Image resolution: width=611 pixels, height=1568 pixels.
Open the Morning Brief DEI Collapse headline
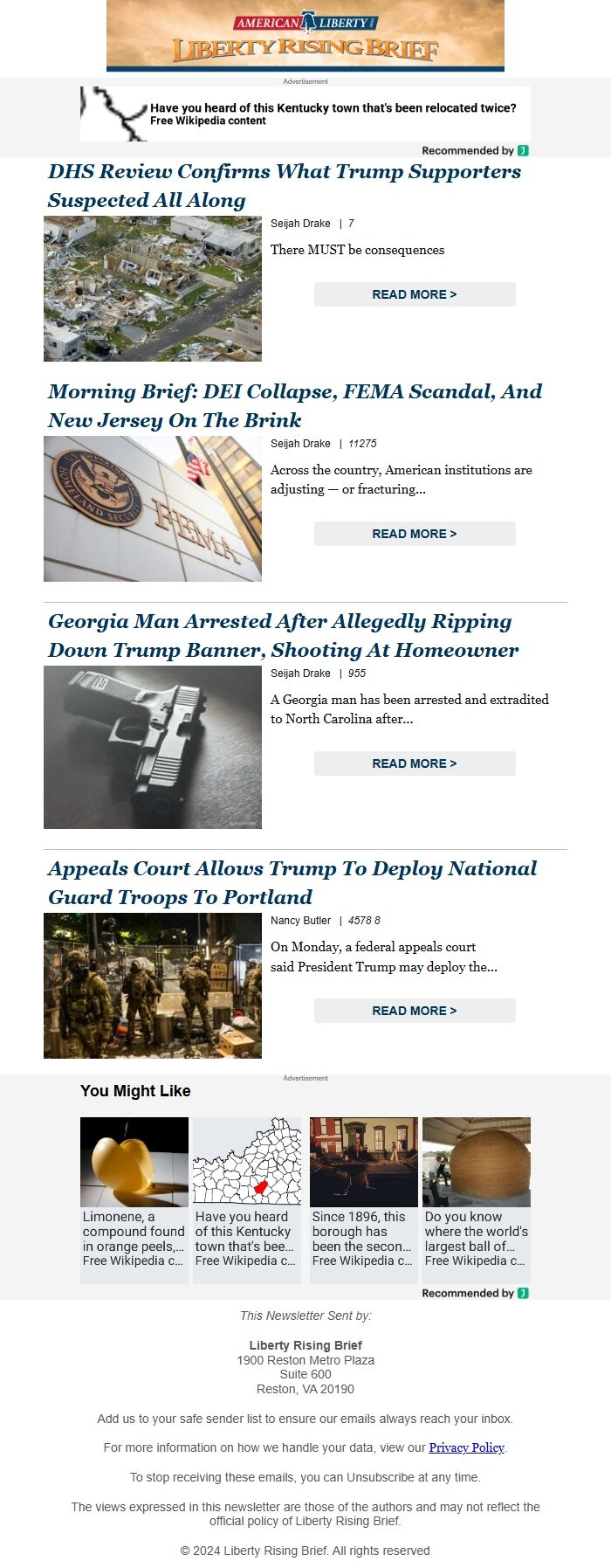click(295, 405)
